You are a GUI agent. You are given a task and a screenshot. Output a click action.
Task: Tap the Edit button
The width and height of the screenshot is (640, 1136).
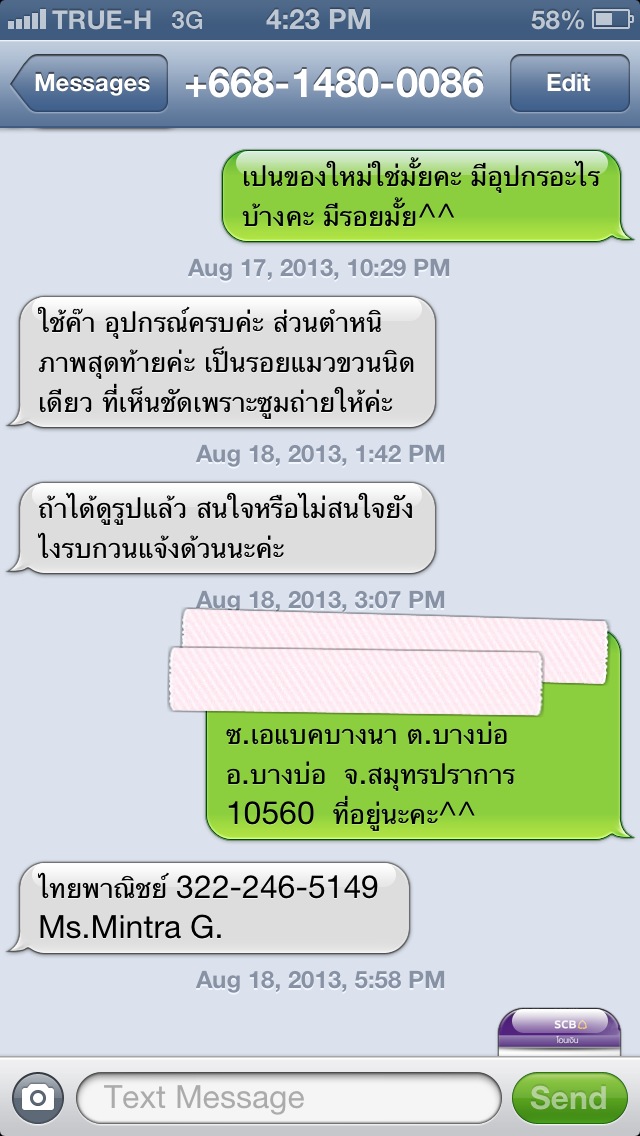[x=568, y=84]
